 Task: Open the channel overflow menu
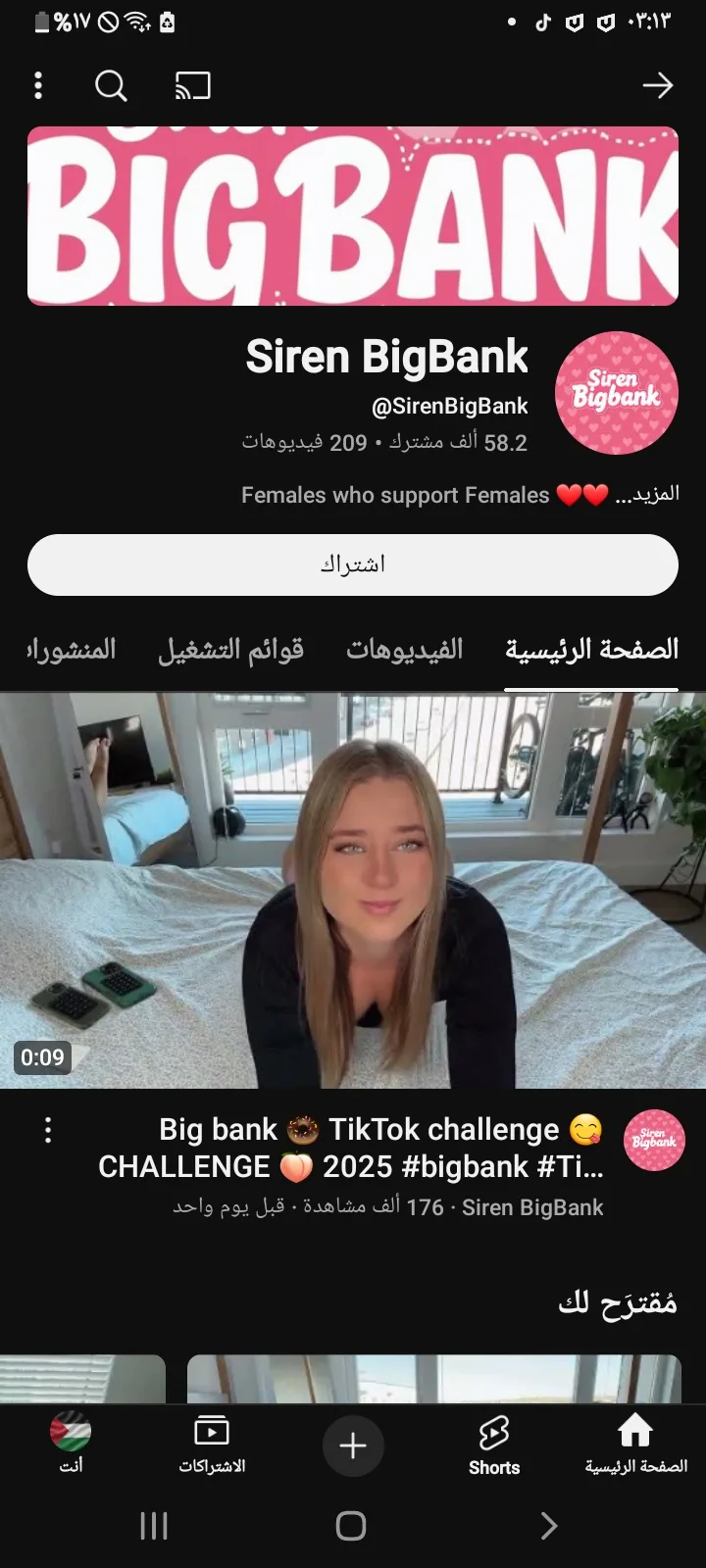click(38, 86)
